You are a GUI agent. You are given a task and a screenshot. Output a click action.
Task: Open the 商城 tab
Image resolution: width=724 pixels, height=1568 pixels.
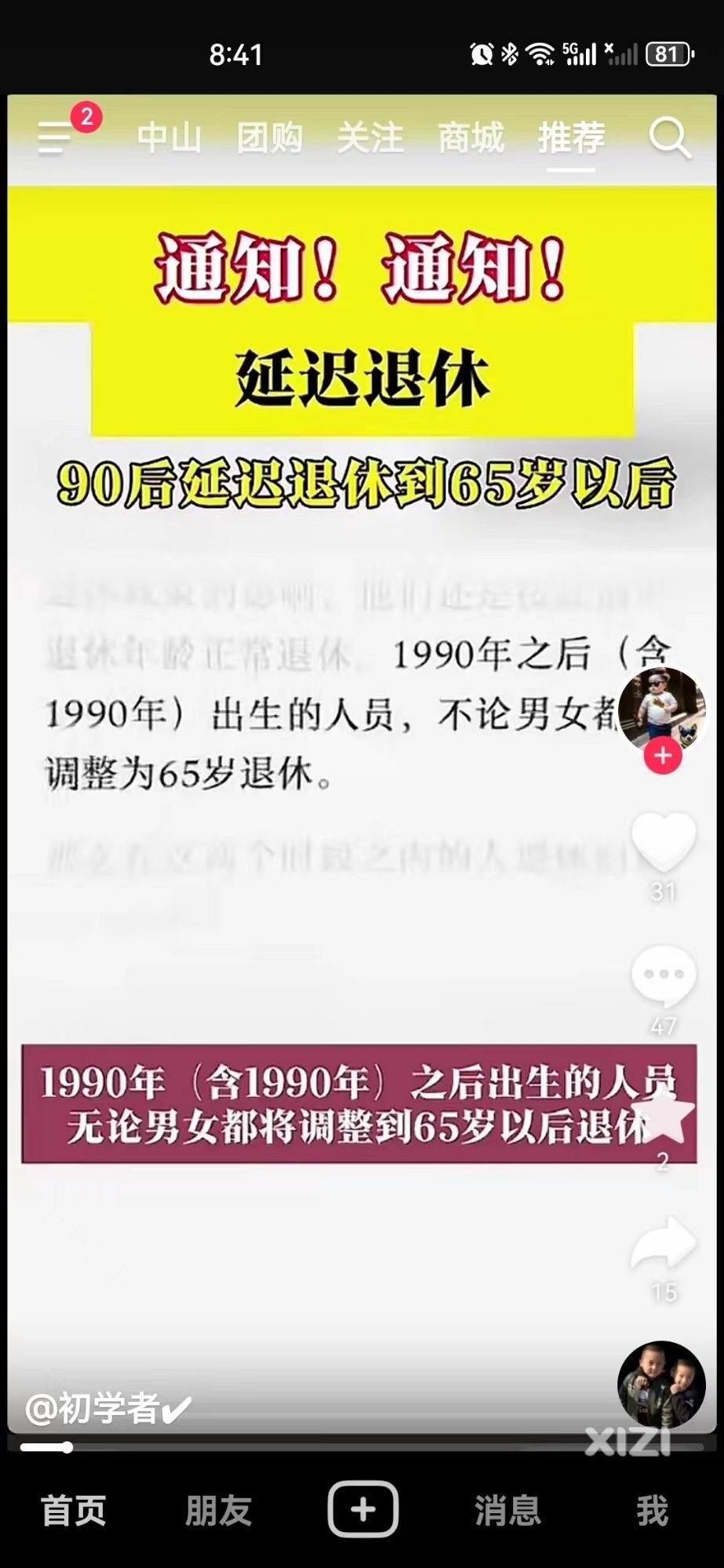(471, 138)
